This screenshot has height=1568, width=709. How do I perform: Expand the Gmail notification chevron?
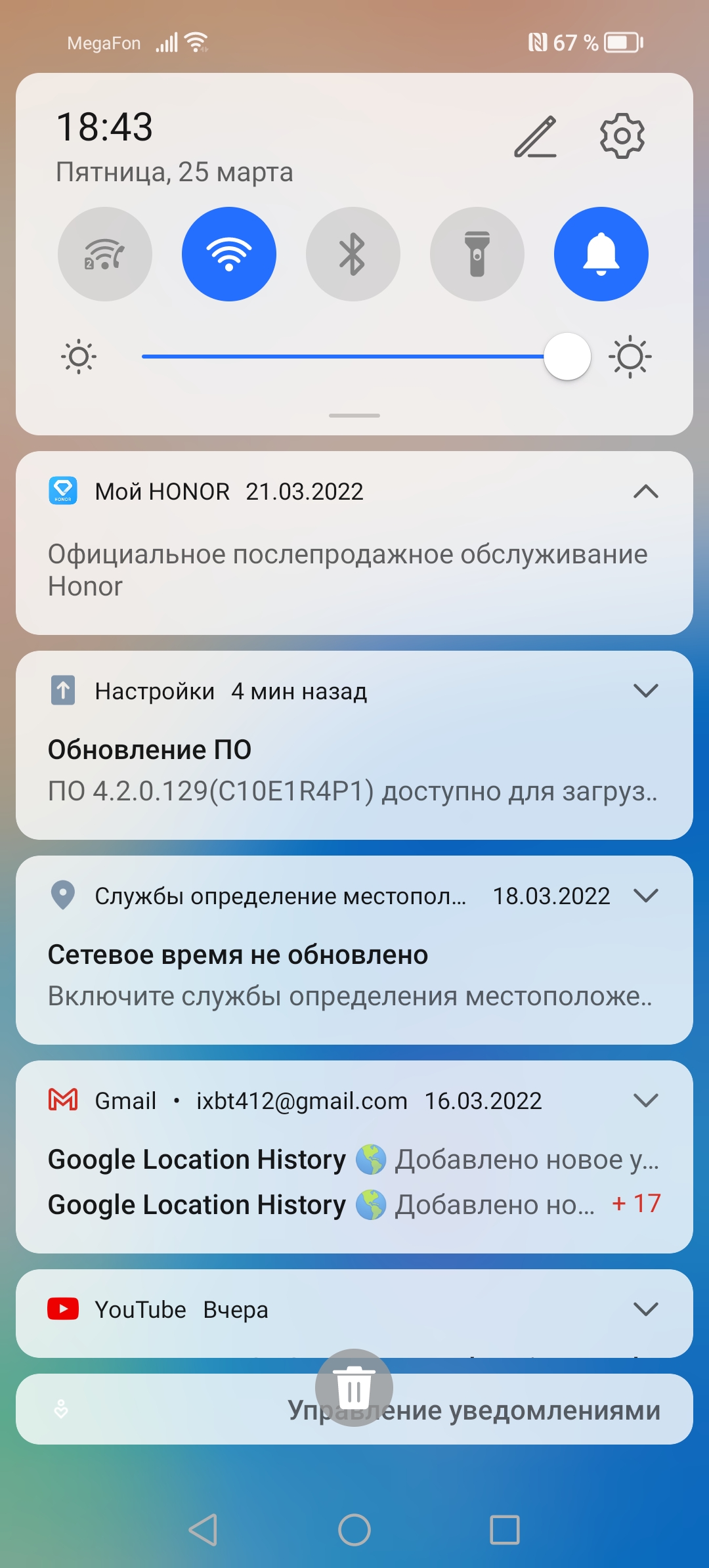tap(646, 1100)
